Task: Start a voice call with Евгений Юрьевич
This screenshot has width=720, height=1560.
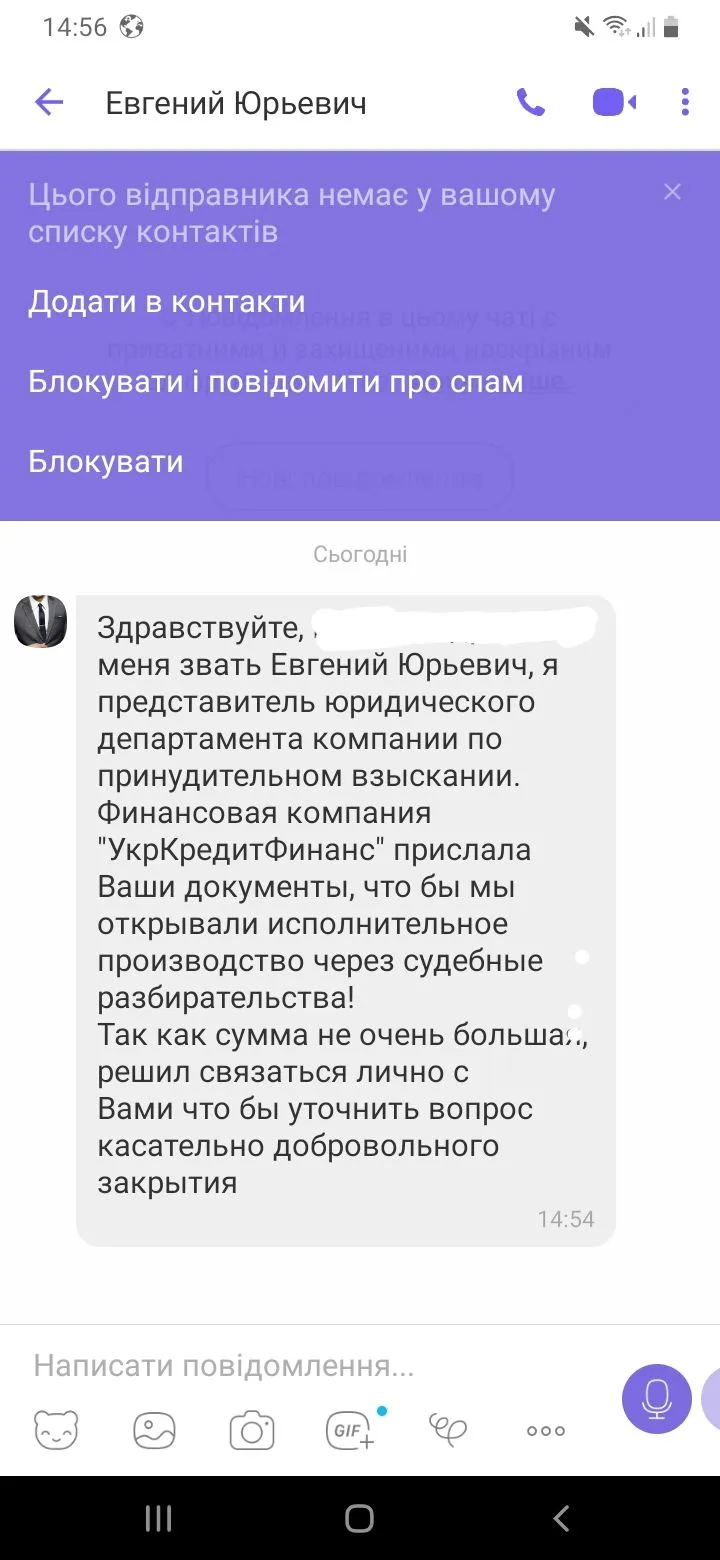Action: coord(530,102)
